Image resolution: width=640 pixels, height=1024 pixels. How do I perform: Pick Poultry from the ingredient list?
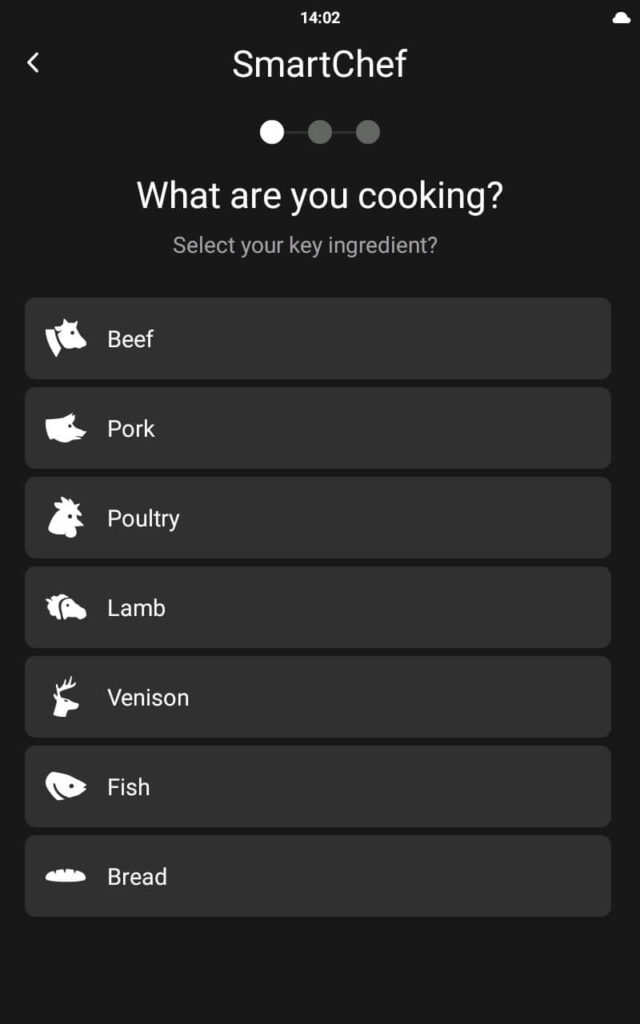(x=318, y=518)
